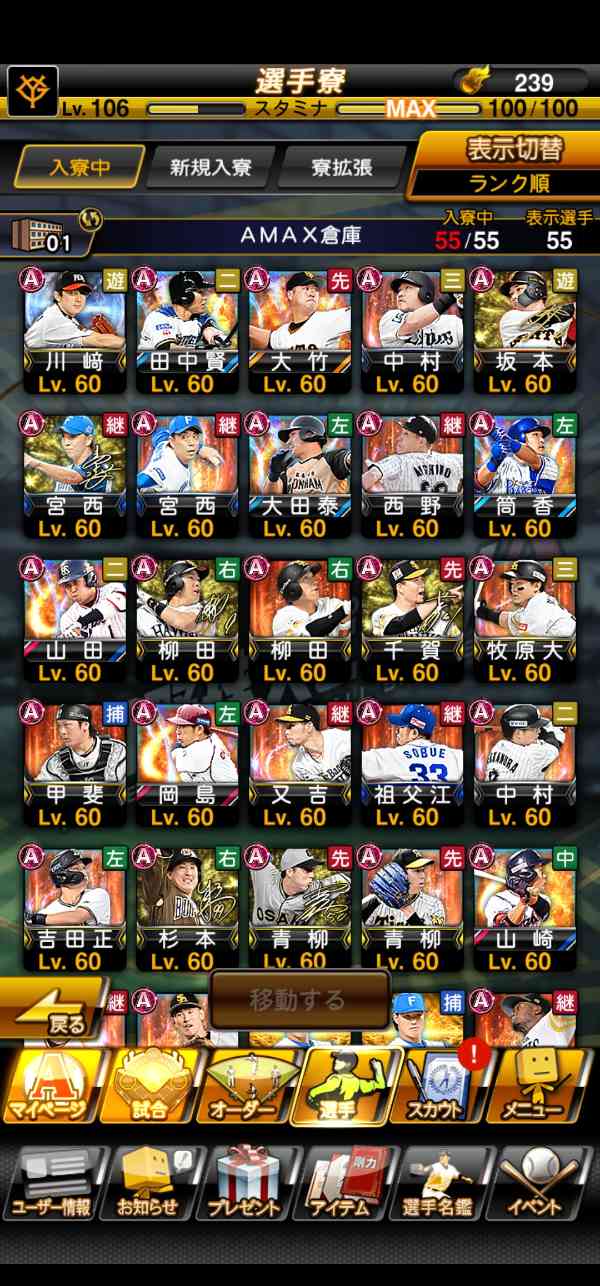
Task: Switch to the 新規入寮 tab
Action: coord(211,167)
